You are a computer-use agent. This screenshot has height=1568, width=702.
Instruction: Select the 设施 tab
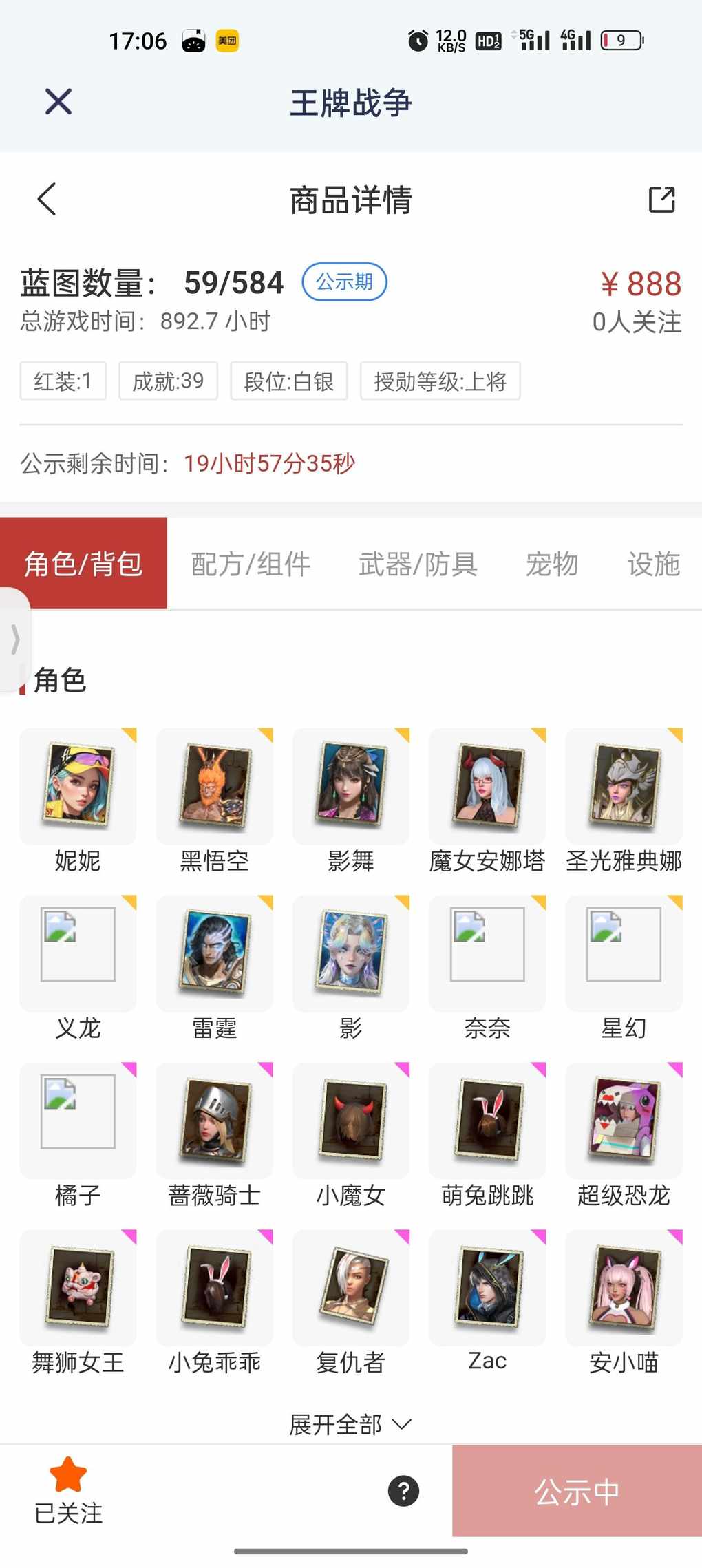(x=653, y=564)
